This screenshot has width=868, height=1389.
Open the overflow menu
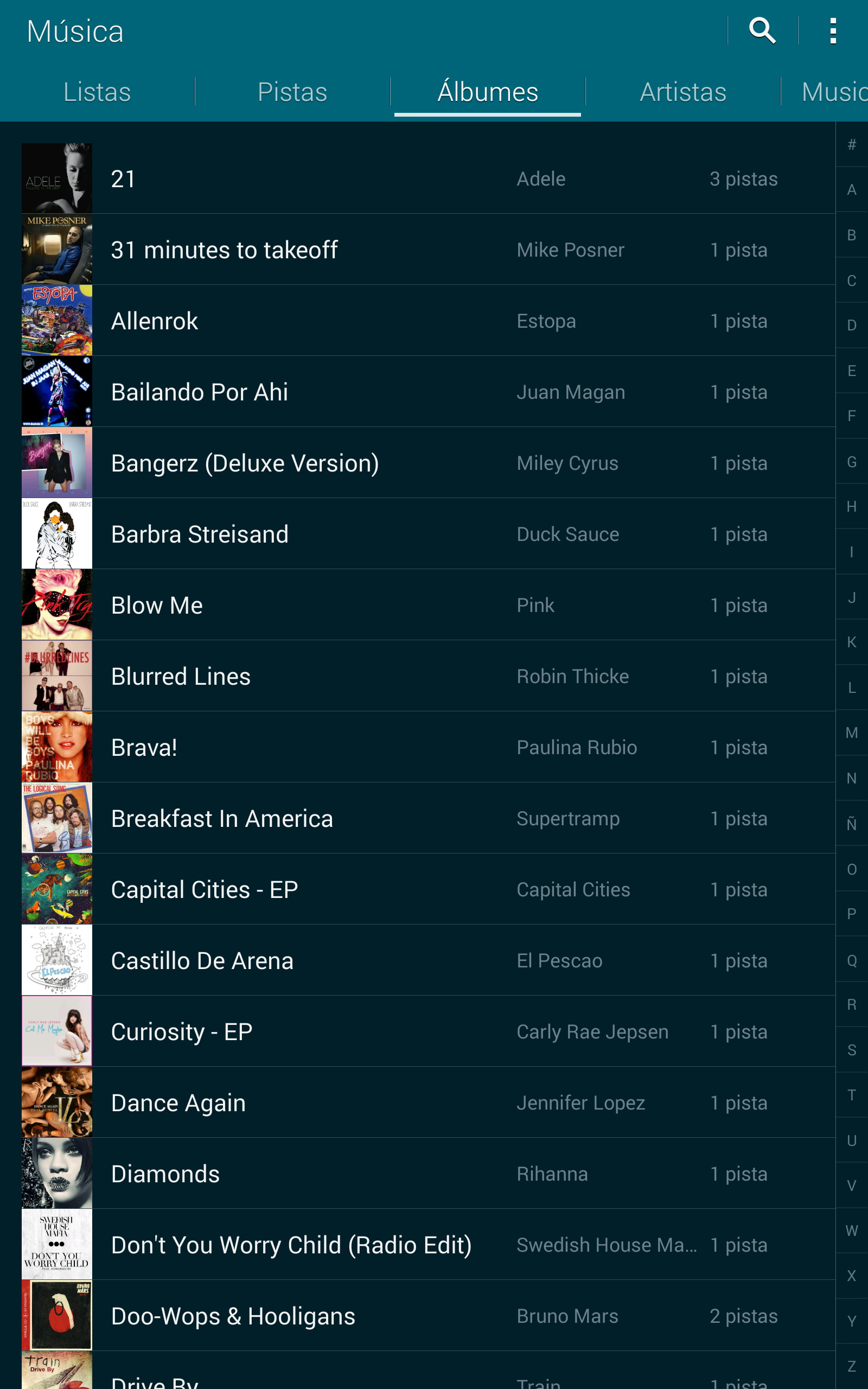coord(832,31)
